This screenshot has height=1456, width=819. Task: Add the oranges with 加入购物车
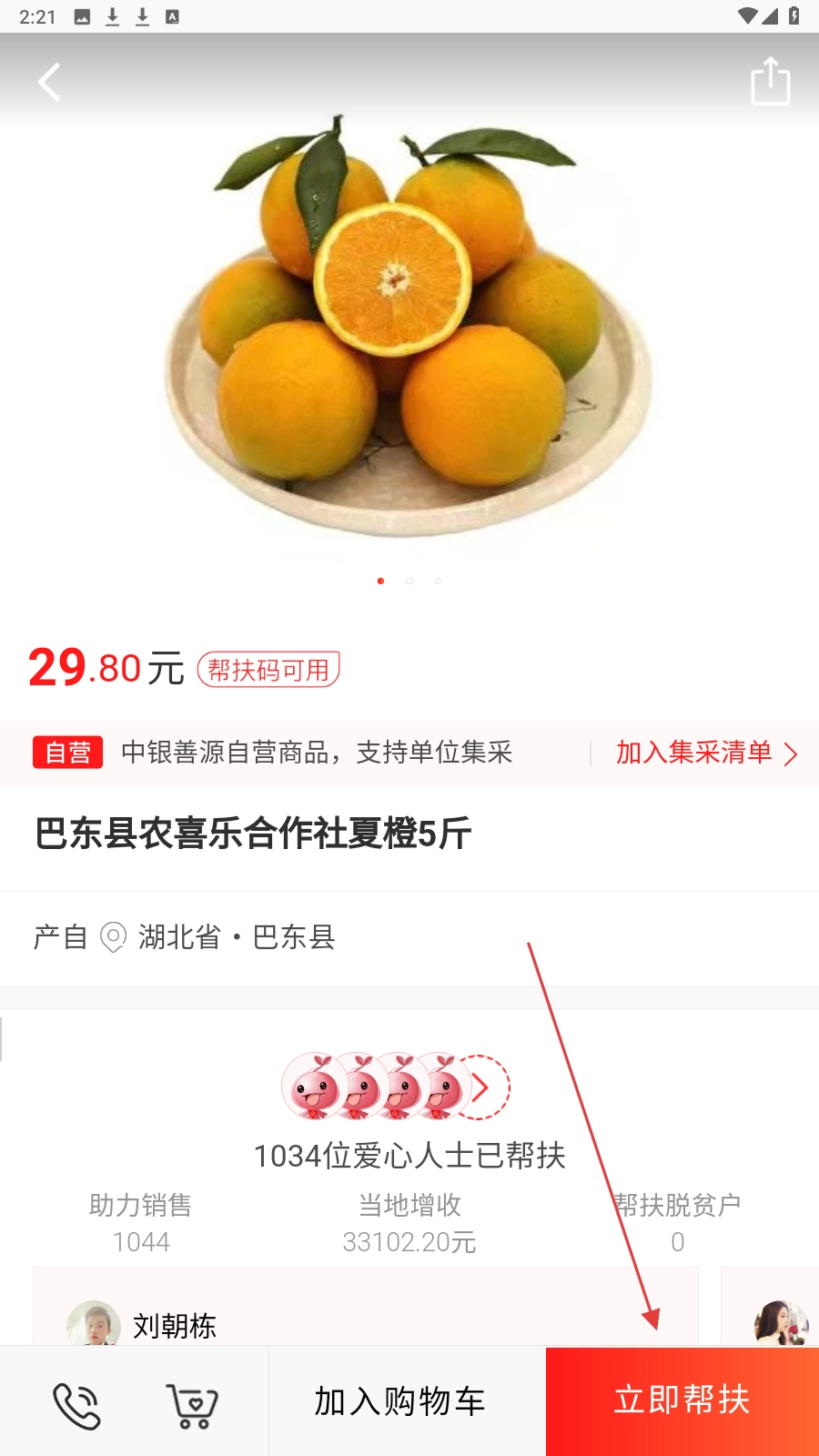pyautogui.click(x=399, y=1401)
